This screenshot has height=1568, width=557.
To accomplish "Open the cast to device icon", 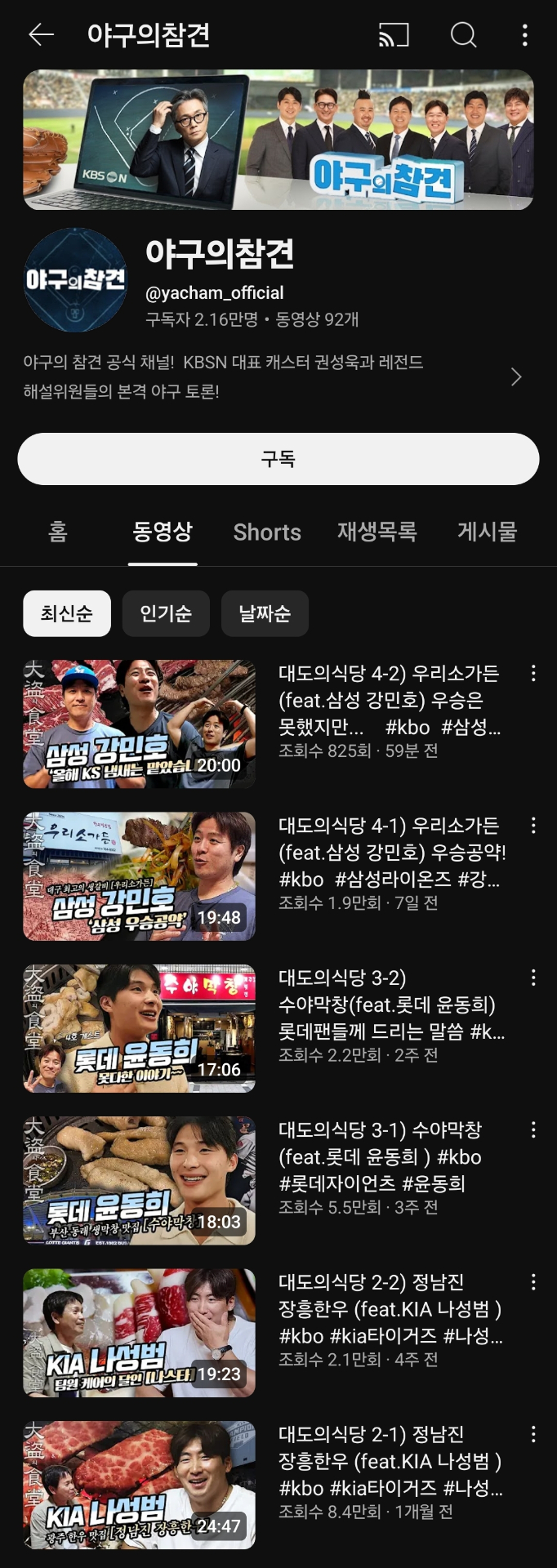I will (x=393, y=34).
